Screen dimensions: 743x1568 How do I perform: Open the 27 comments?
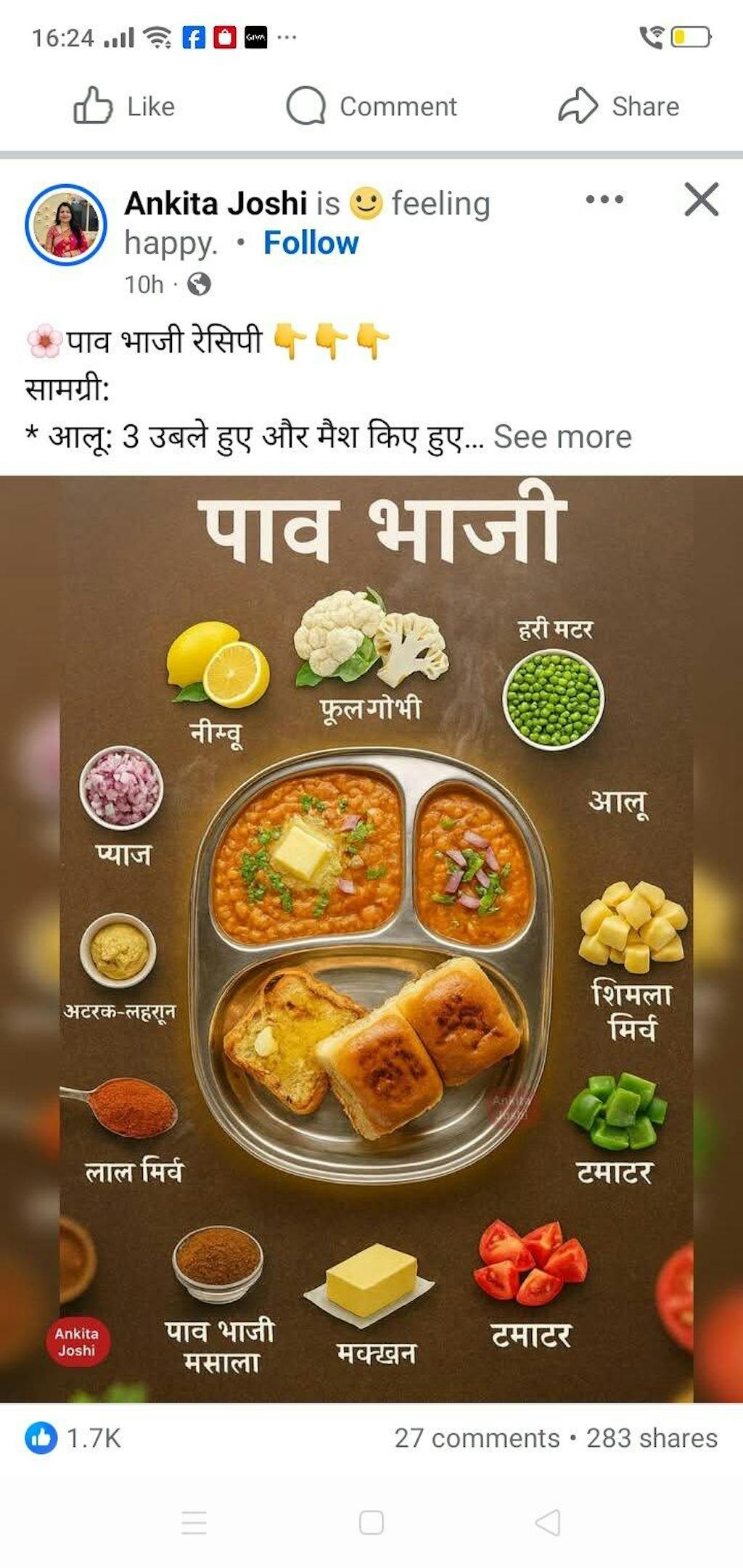click(x=477, y=1438)
